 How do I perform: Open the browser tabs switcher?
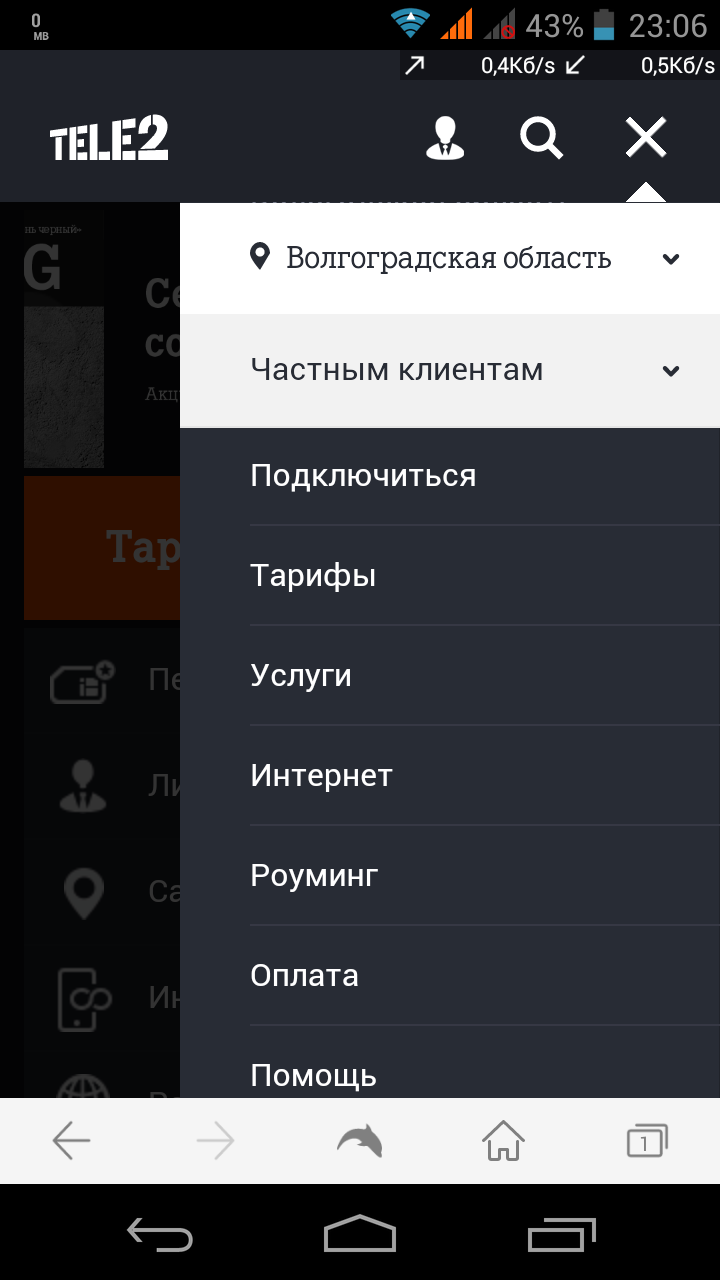646,1140
